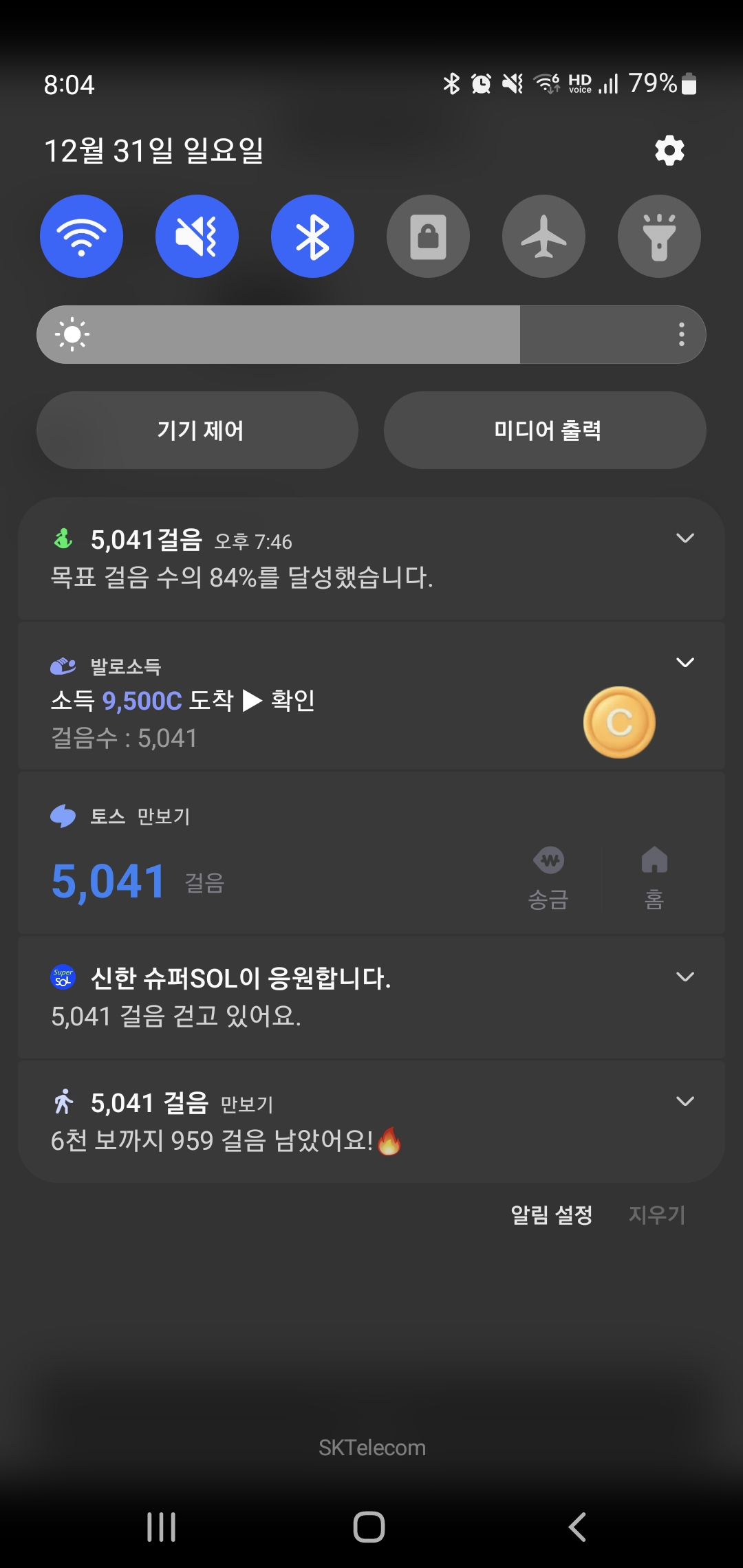Screen dimensions: 743x1568
Task: Expand the 신한 슈퍼SOL notification
Action: click(685, 977)
